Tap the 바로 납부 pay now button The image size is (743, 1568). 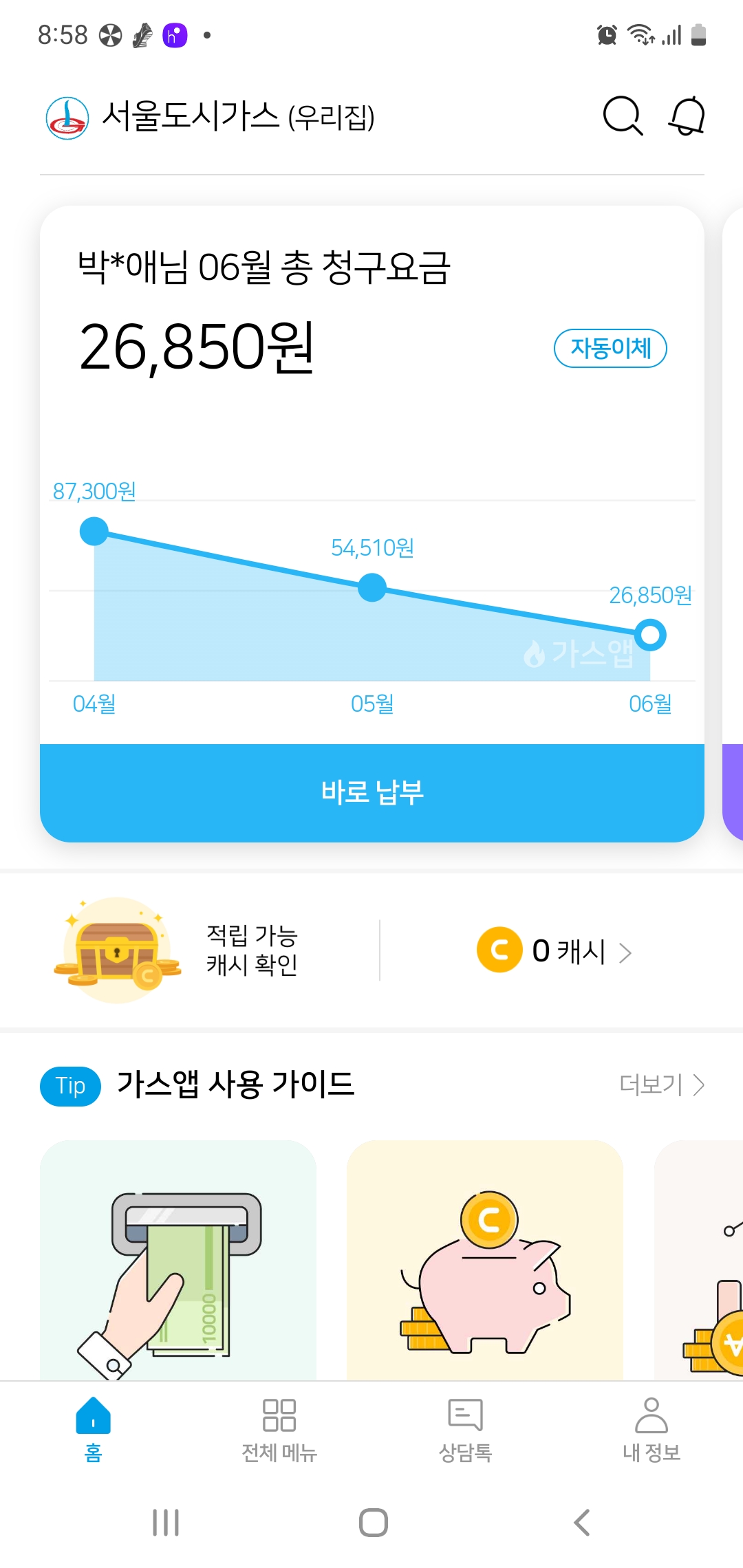[372, 792]
